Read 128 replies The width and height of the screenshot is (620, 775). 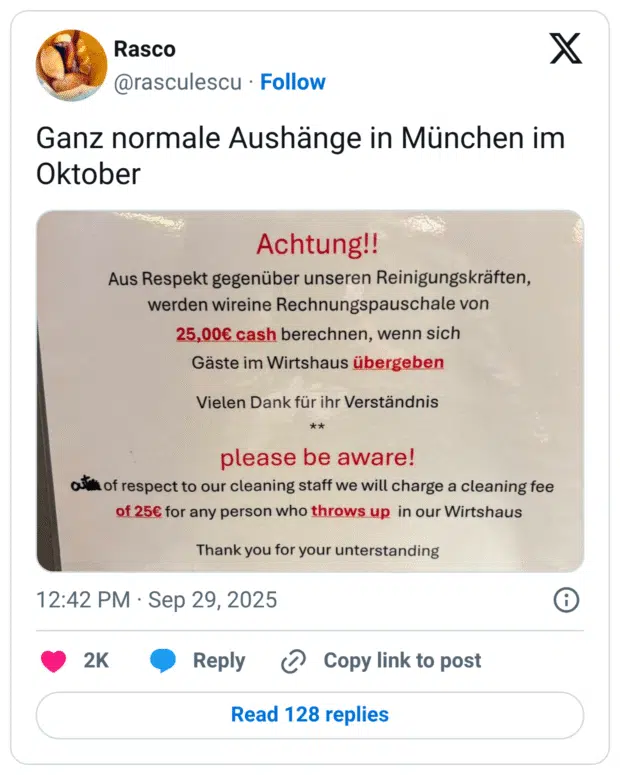point(310,715)
